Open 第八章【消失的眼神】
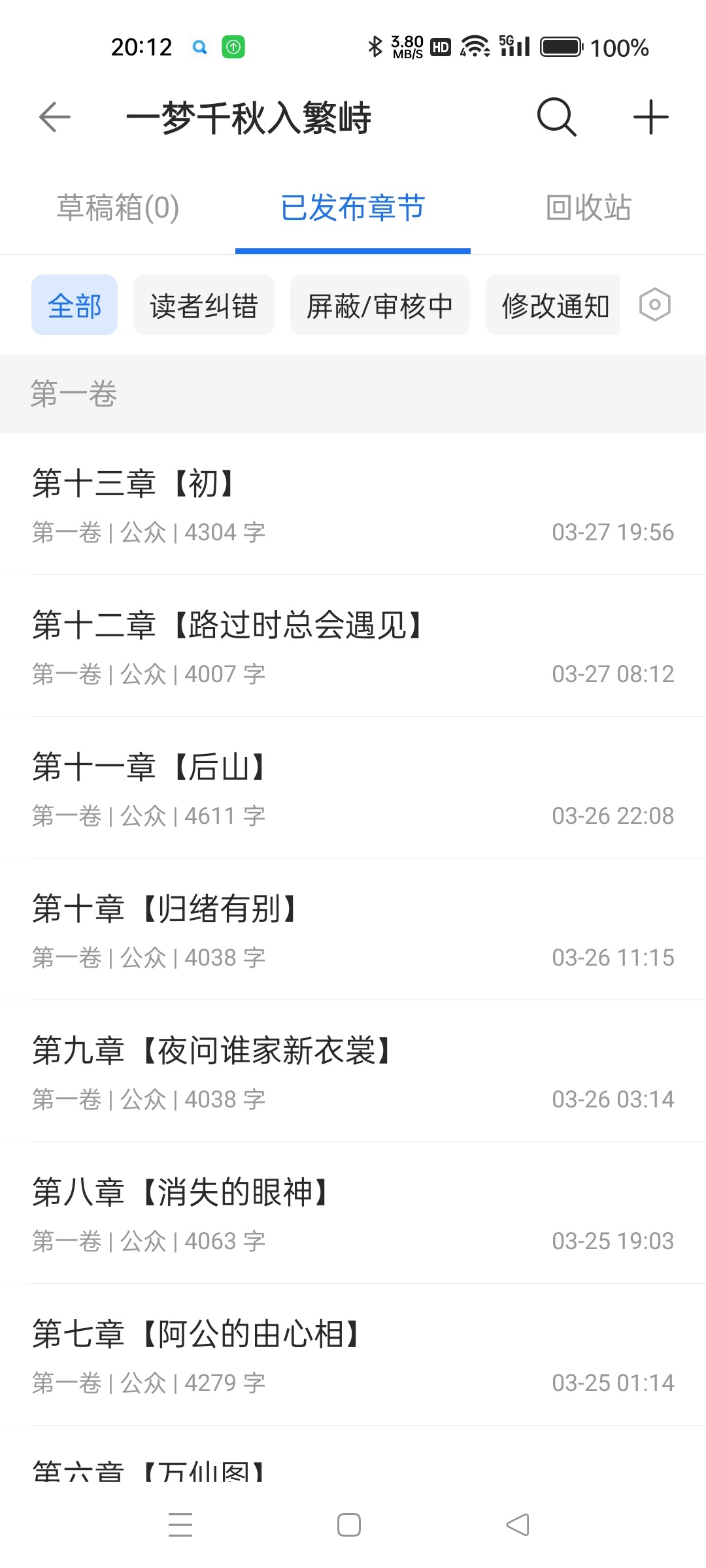Screen dimensions: 706x1568 pyautogui.click(x=353, y=1213)
